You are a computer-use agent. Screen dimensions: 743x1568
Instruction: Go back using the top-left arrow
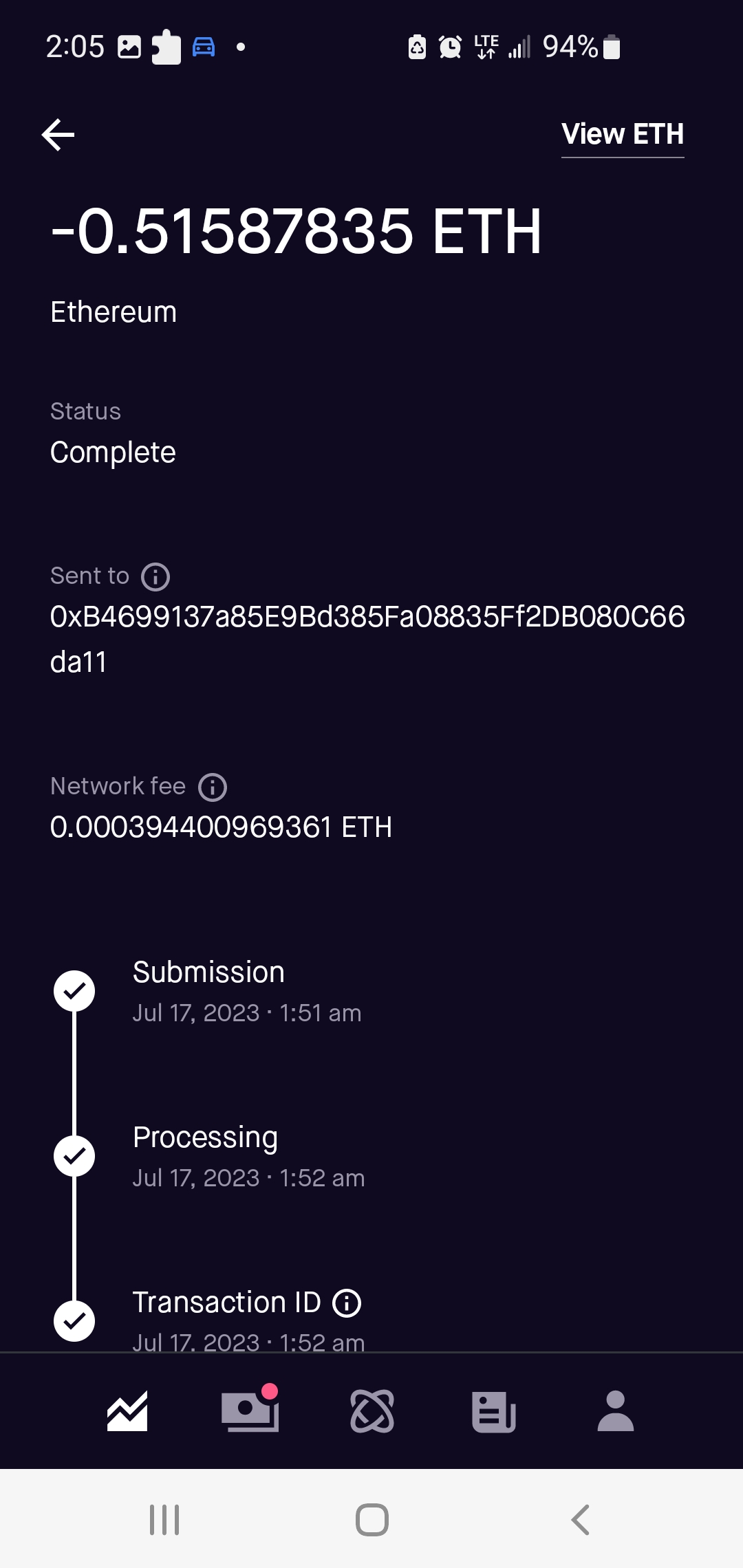click(58, 134)
